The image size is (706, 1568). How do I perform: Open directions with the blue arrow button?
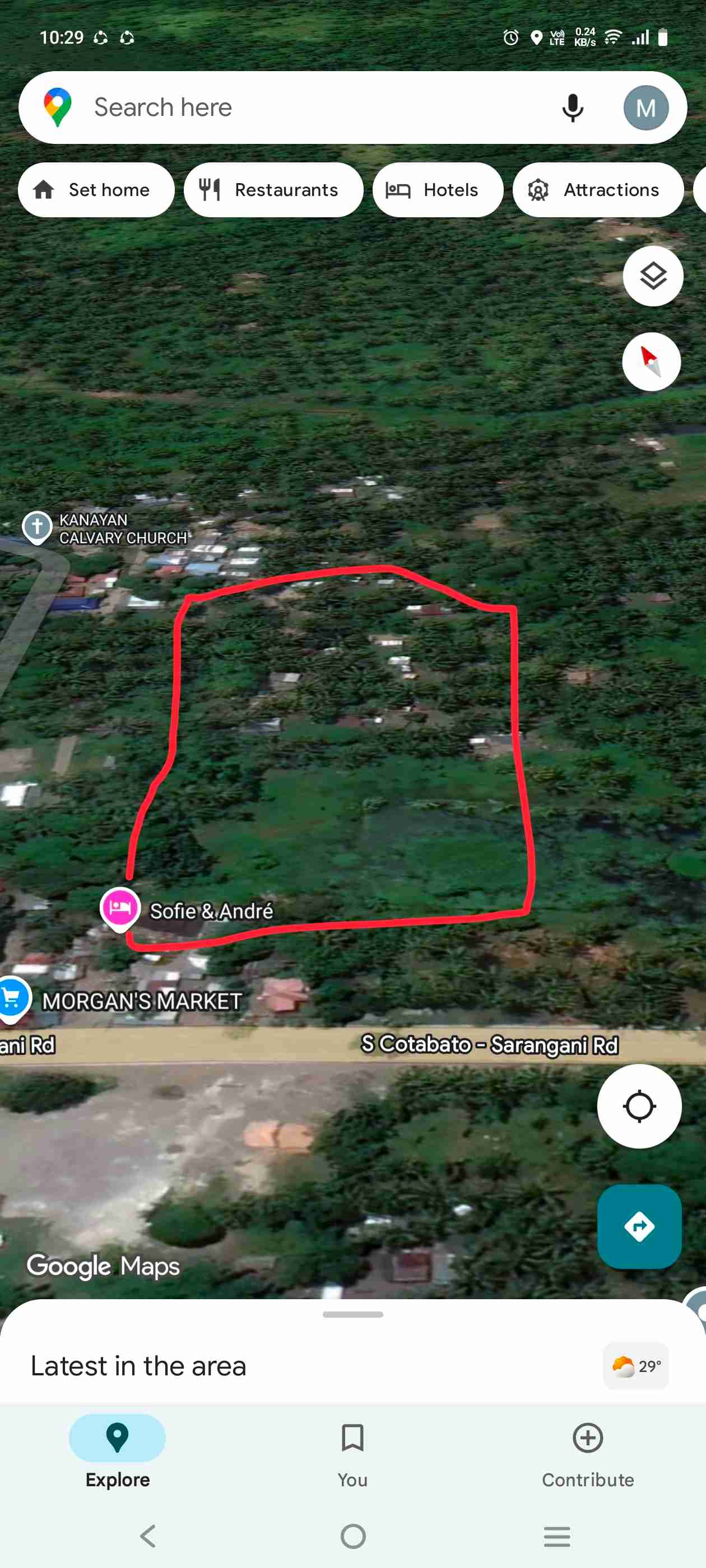click(639, 1226)
